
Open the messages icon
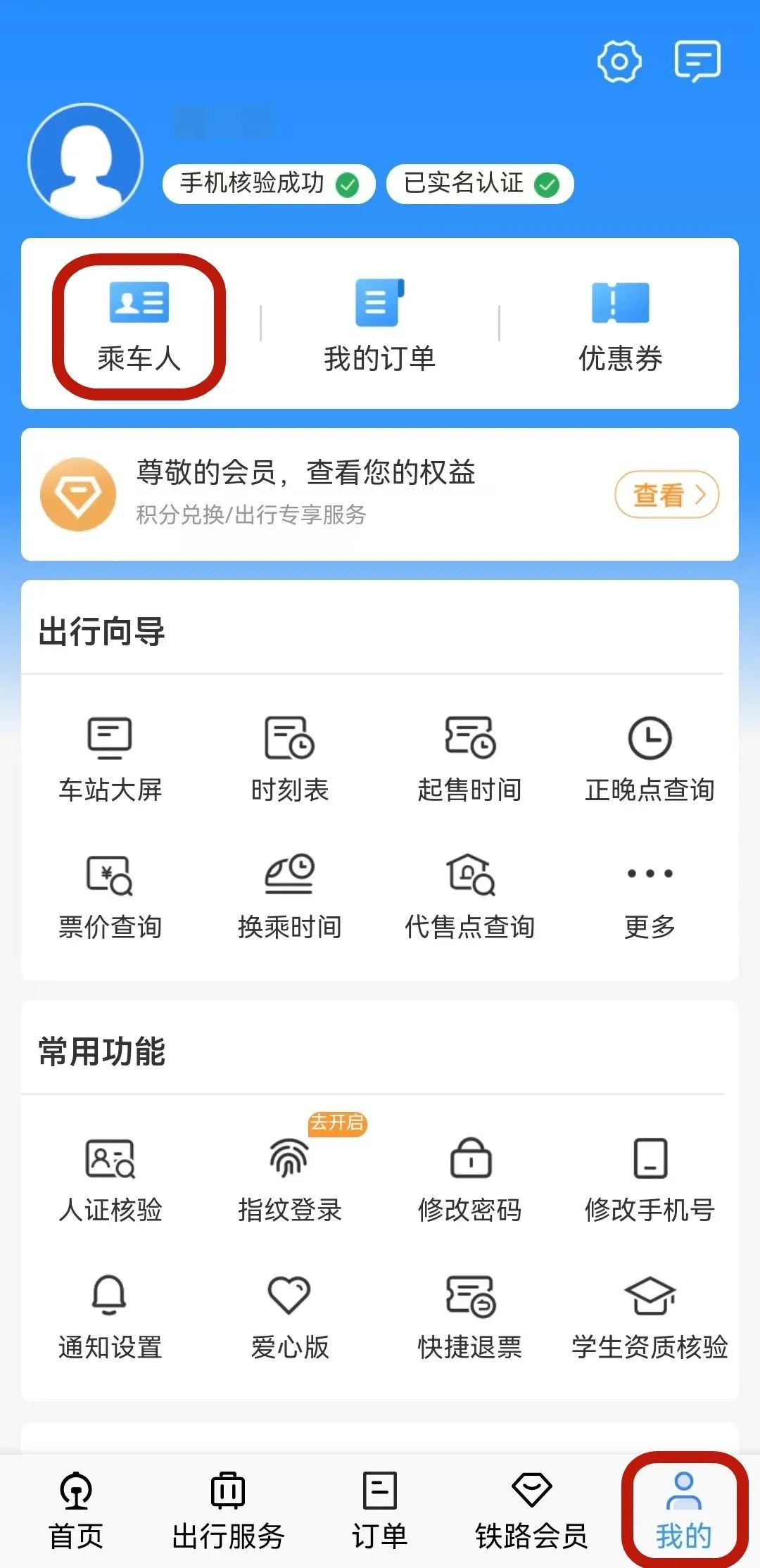click(x=697, y=61)
